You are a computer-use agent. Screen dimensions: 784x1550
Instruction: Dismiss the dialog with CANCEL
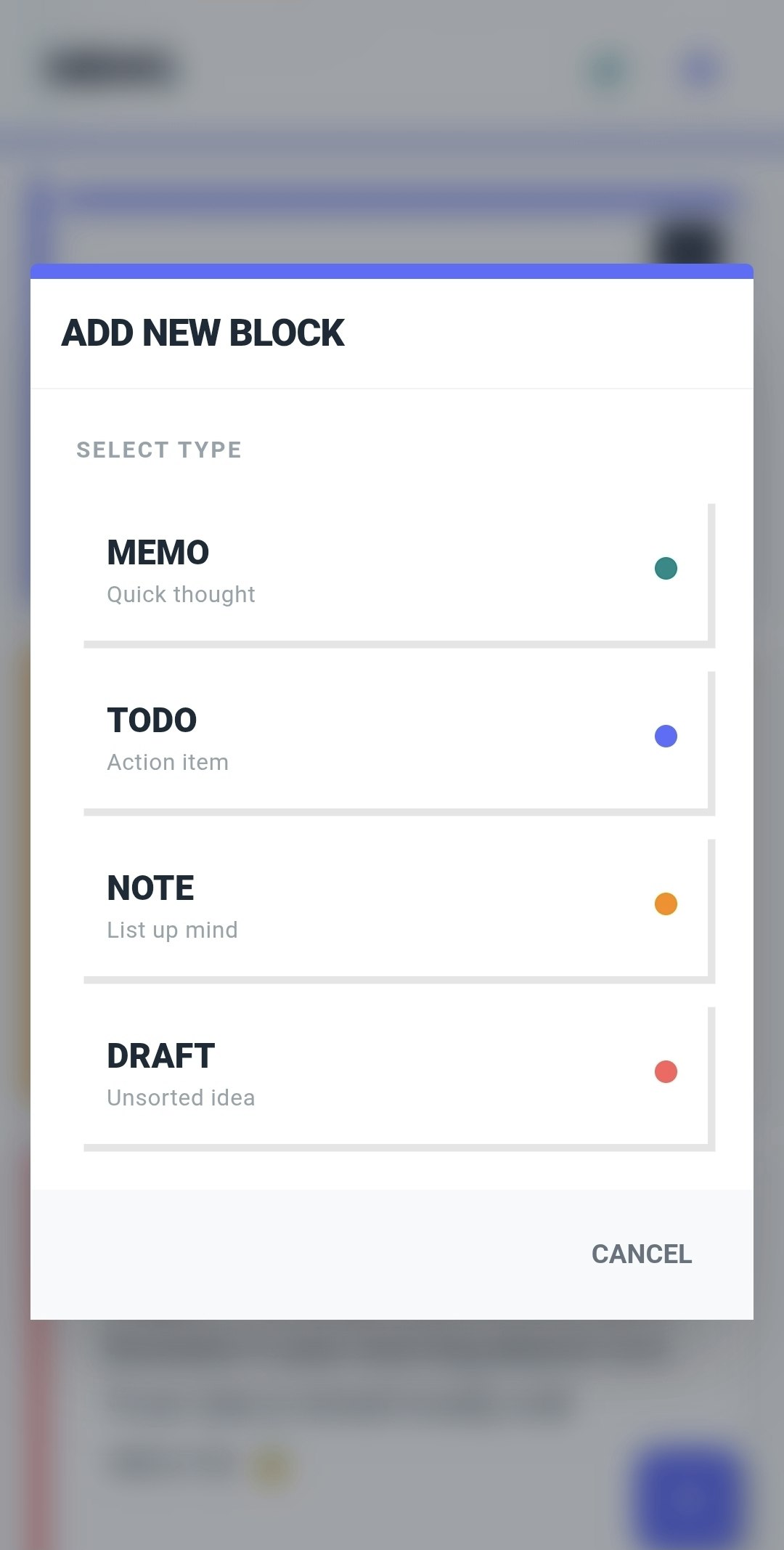pos(640,1253)
